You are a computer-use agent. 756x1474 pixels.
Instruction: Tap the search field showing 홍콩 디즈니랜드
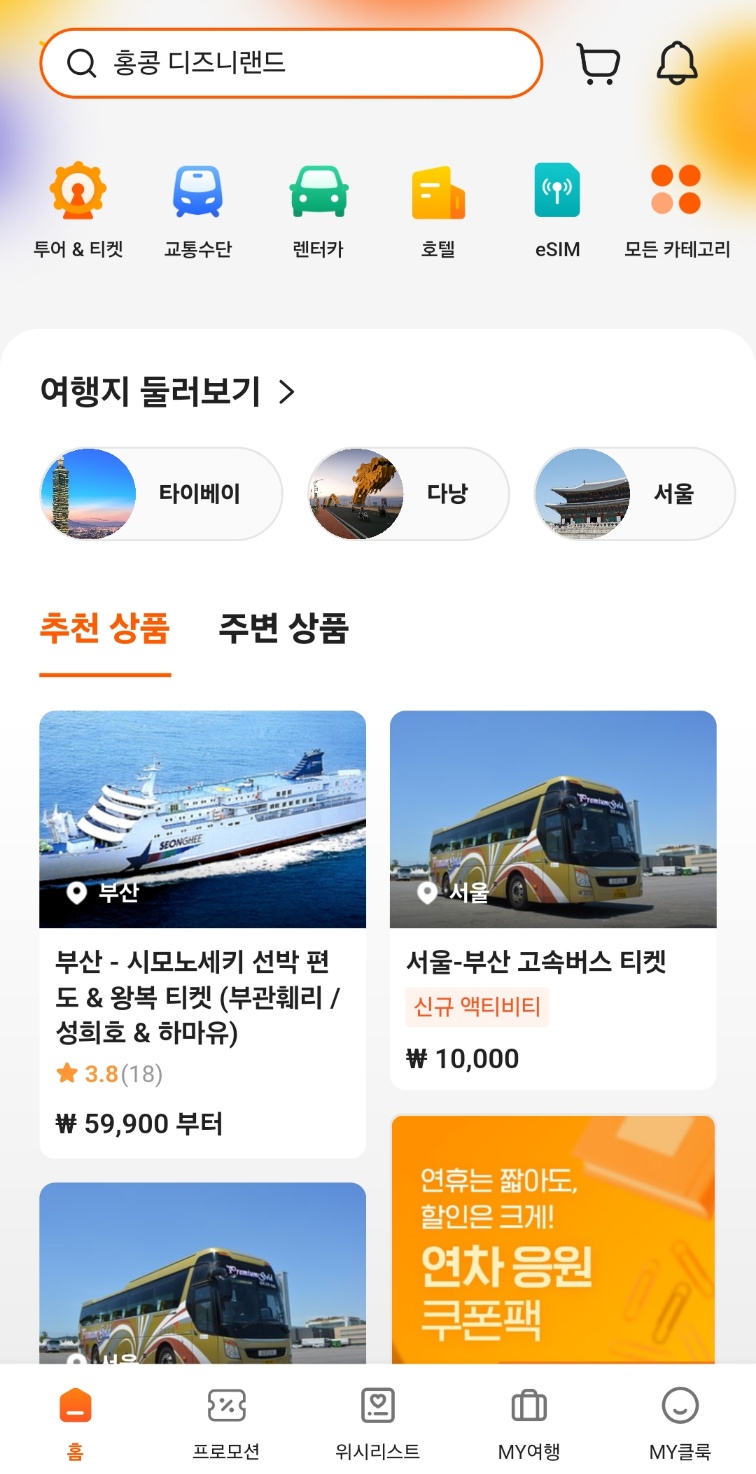pyautogui.click(x=290, y=62)
